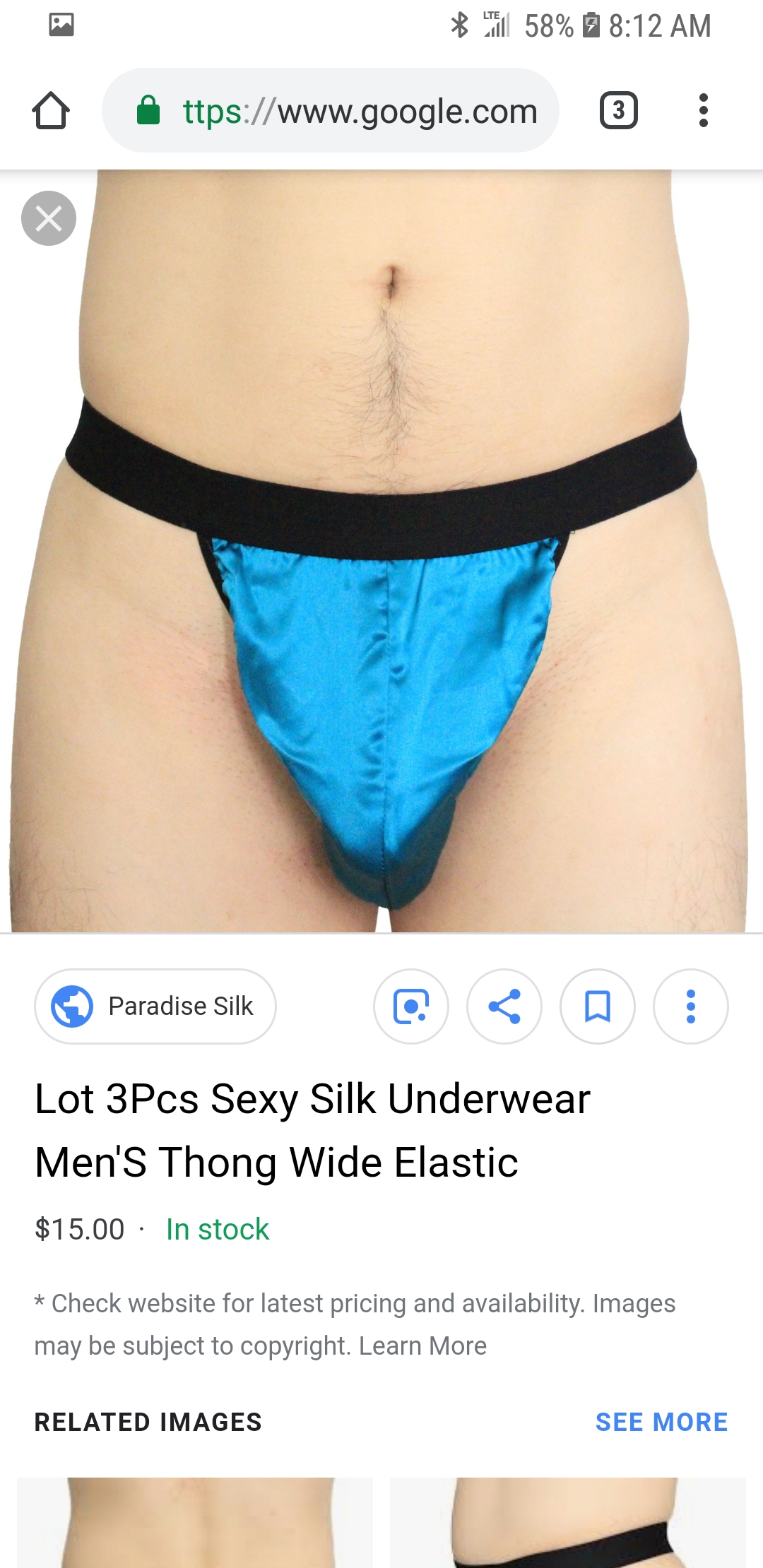Share this image result

click(504, 1006)
